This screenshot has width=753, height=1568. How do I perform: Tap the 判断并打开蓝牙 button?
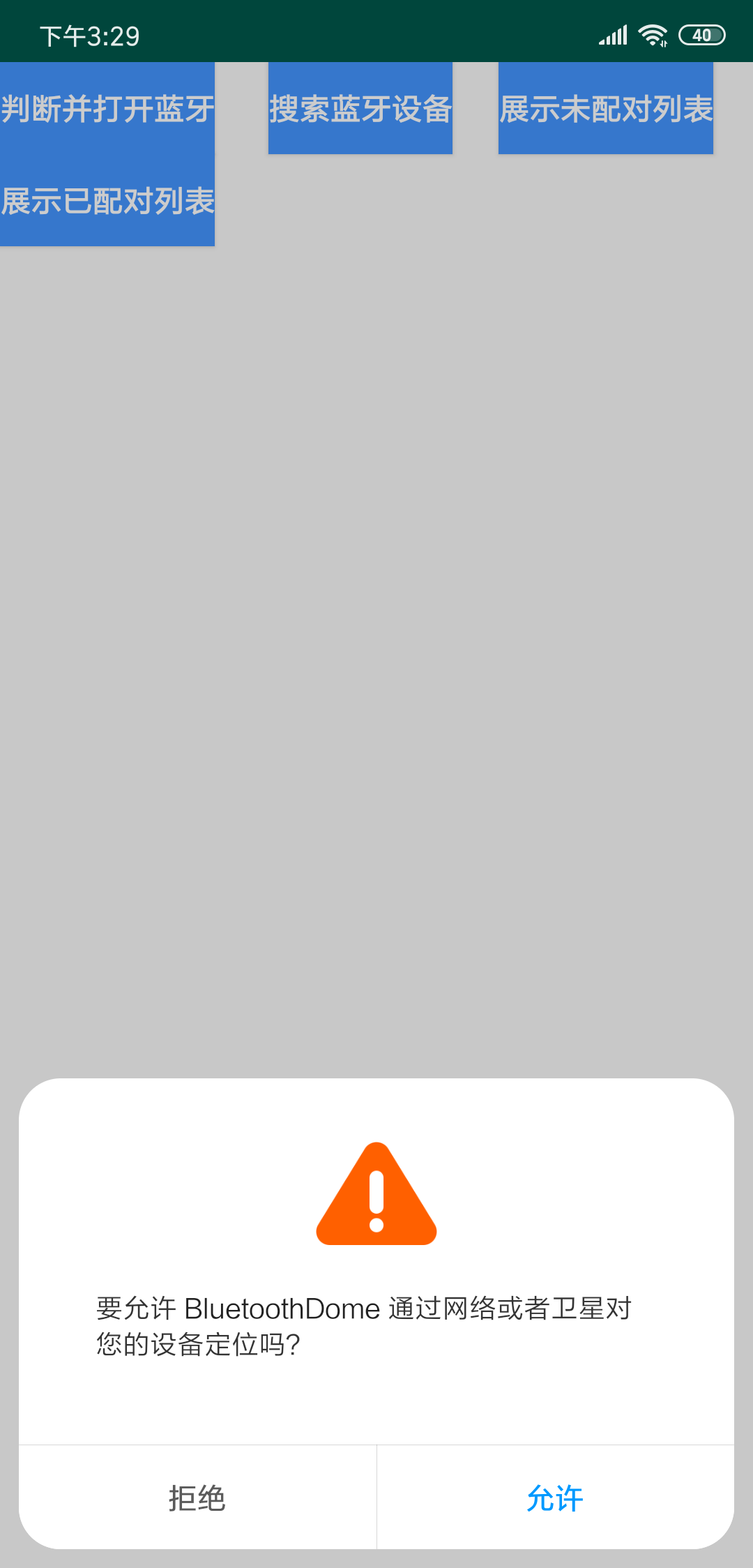(x=107, y=108)
